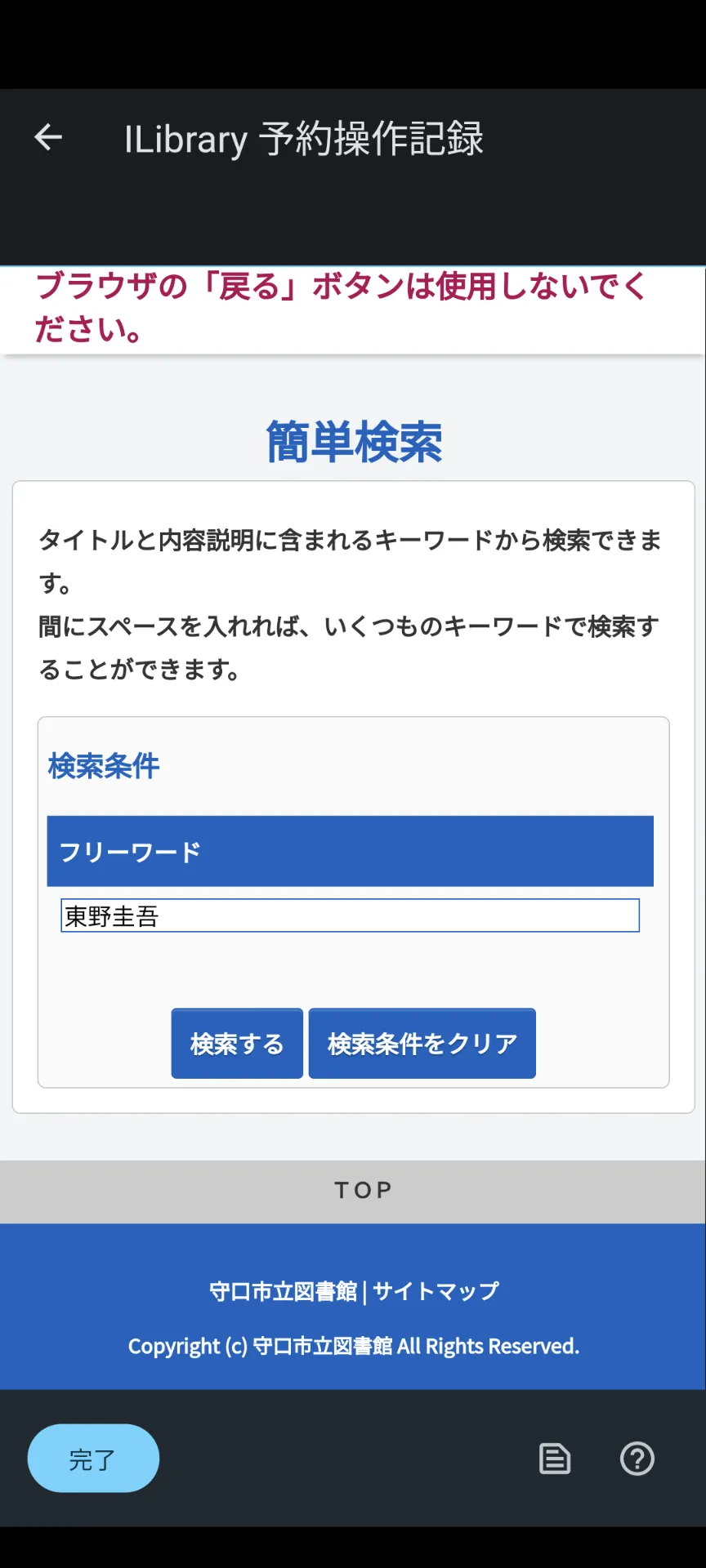Go back using the app bar arrow

(48, 137)
